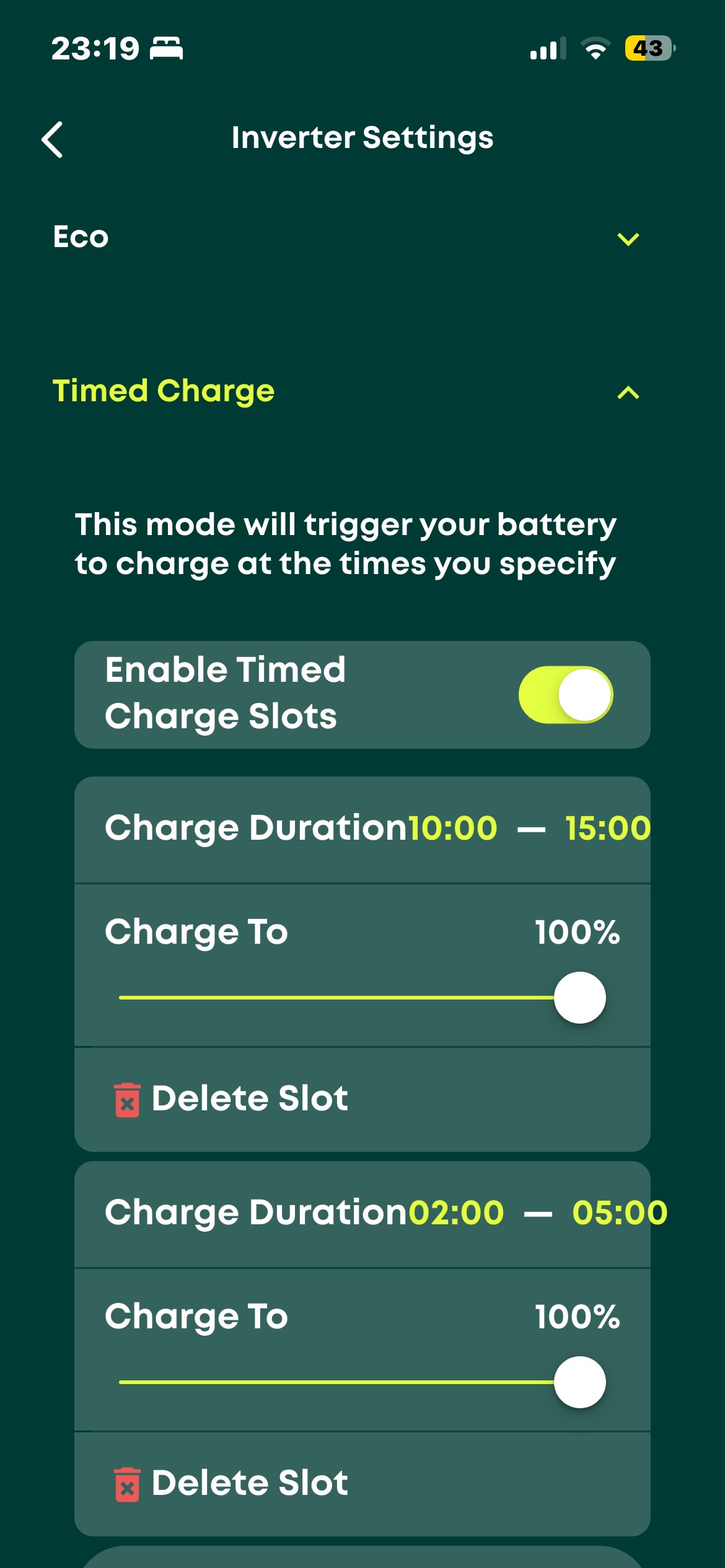Disable Timed Charge Slots toggle
The width and height of the screenshot is (725, 1568).
tap(565, 695)
